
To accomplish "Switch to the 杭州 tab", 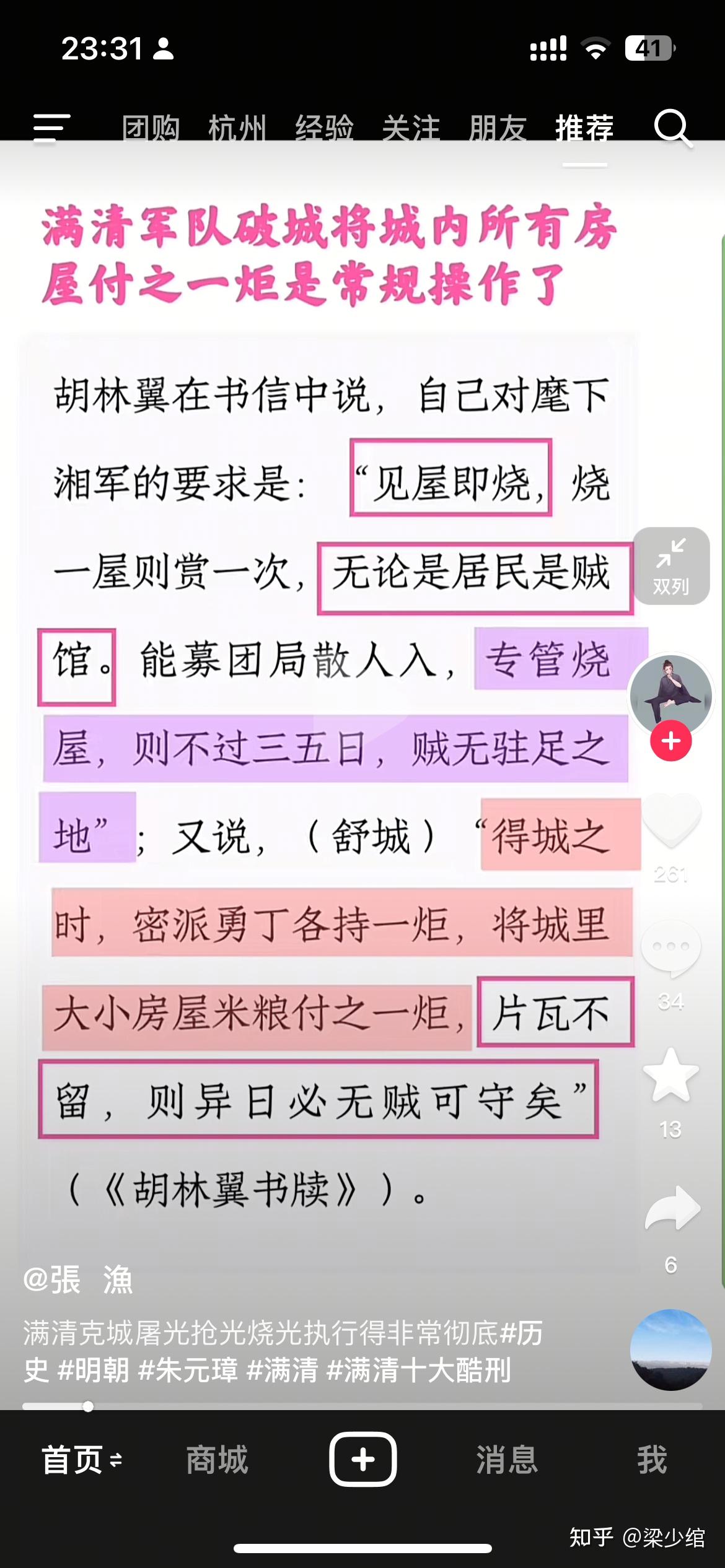I will pos(237,129).
